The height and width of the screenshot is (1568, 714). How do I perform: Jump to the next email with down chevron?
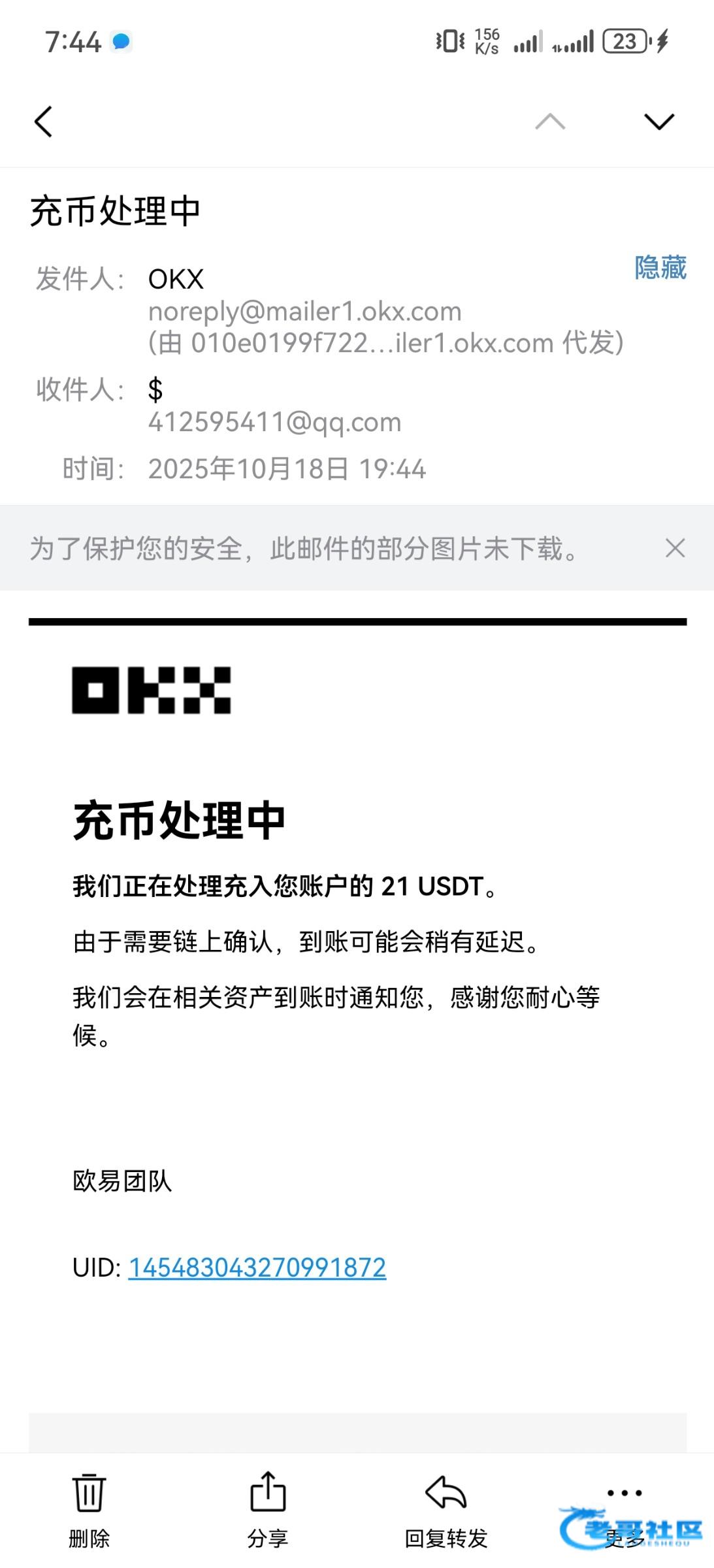click(x=658, y=122)
